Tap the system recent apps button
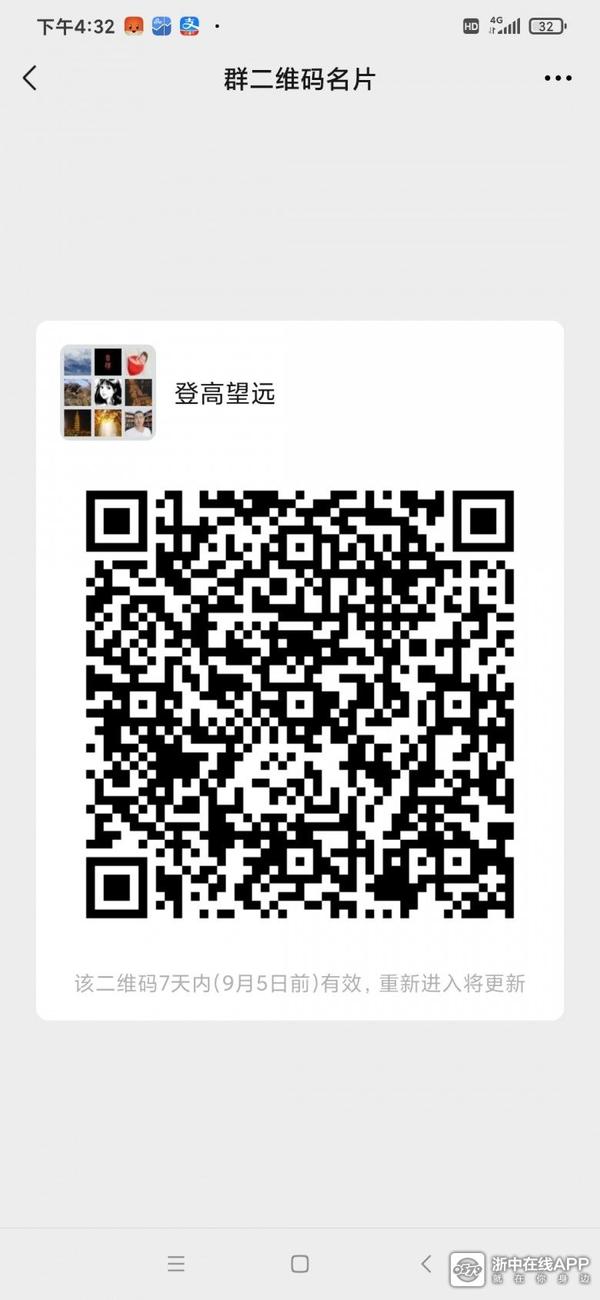 [x=176, y=1264]
